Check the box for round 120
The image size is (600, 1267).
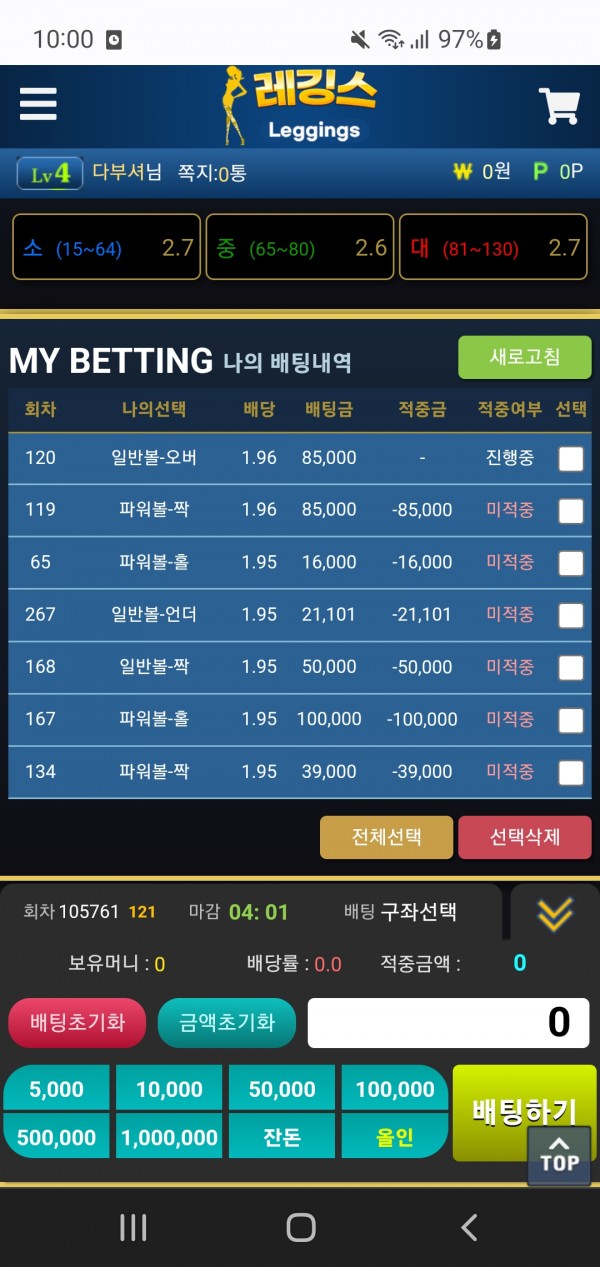[x=571, y=459]
